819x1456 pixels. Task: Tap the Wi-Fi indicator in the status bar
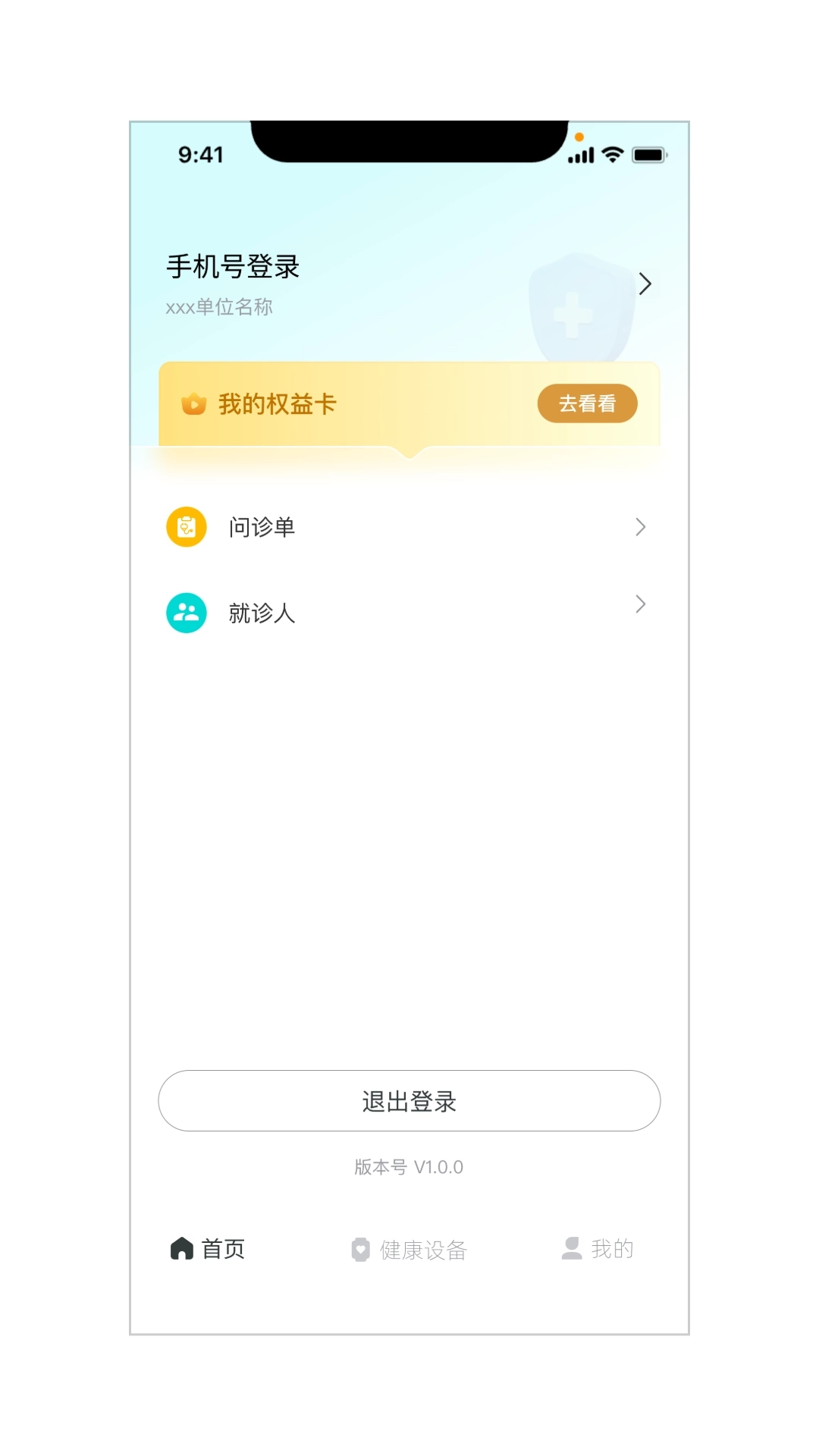click(x=611, y=154)
